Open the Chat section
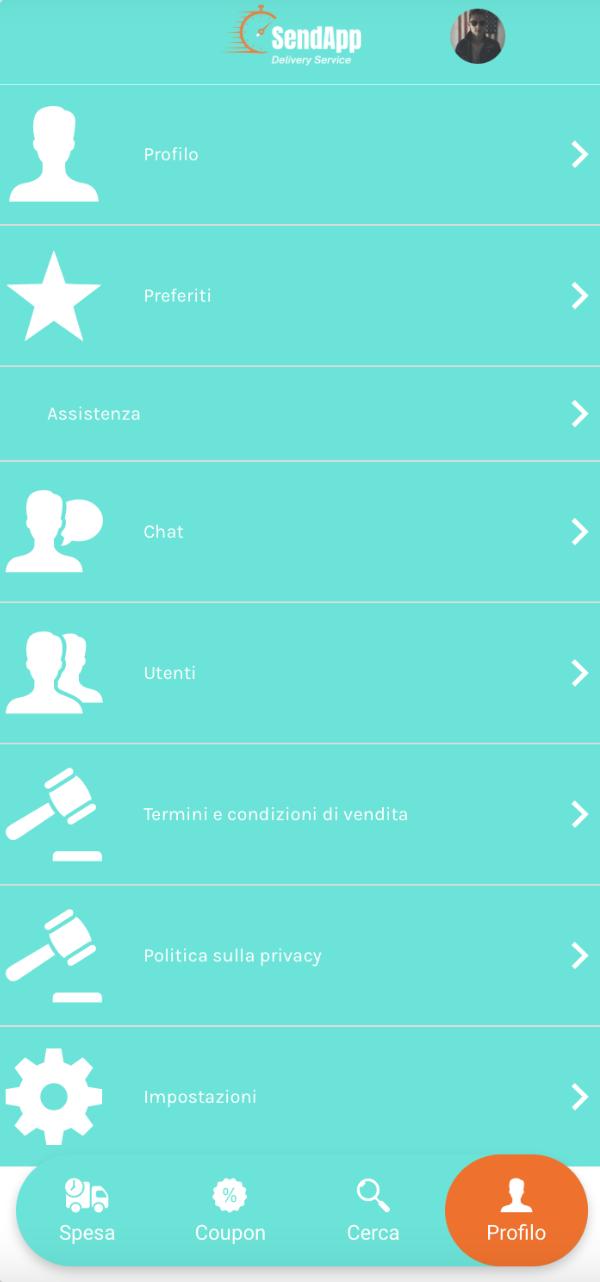The width and height of the screenshot is (600, 1282). click(x=300, y=532)
